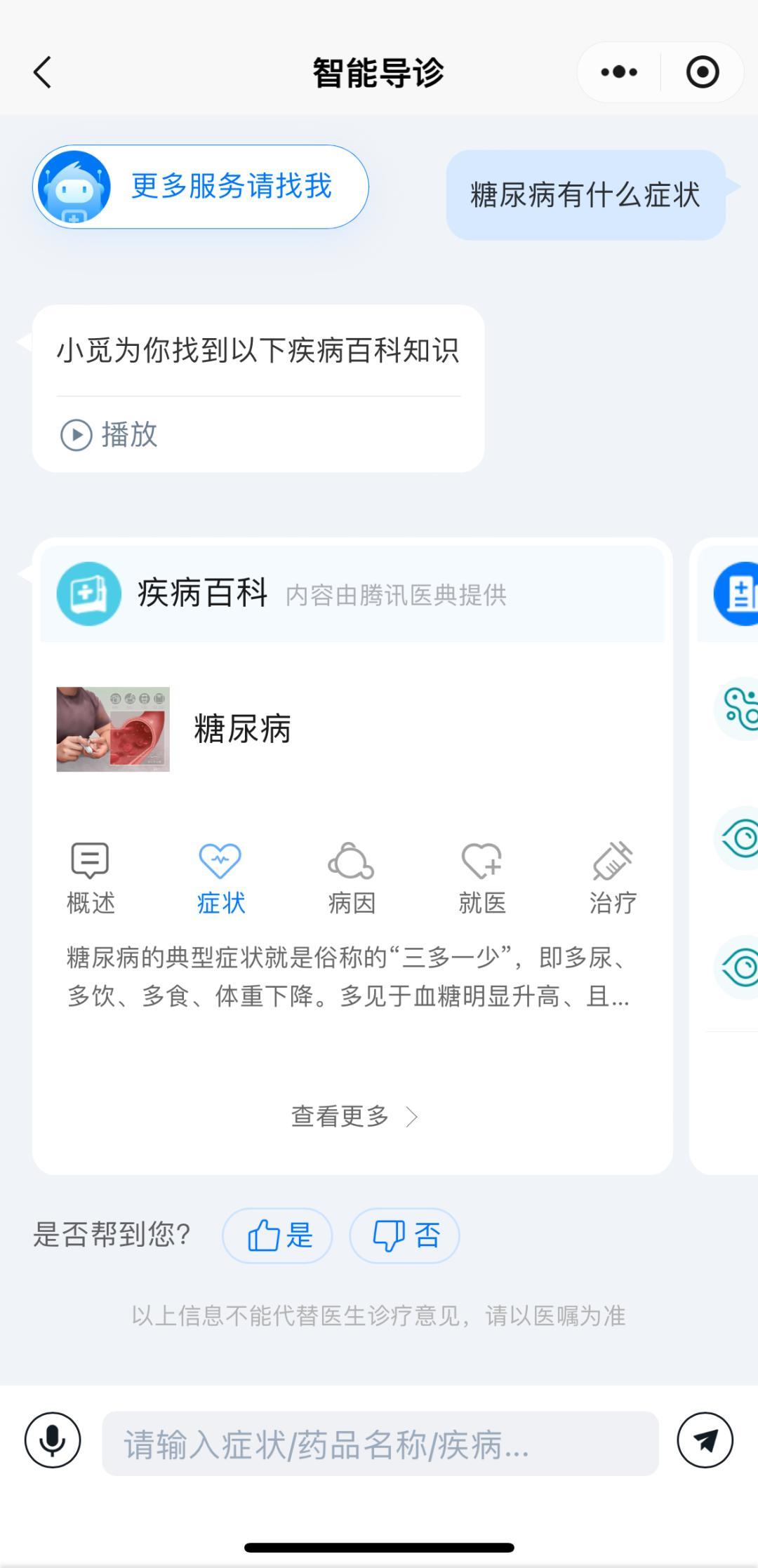Open the 就医 tab
This screenshot has width=758, height=1568.
coord(481,878)
